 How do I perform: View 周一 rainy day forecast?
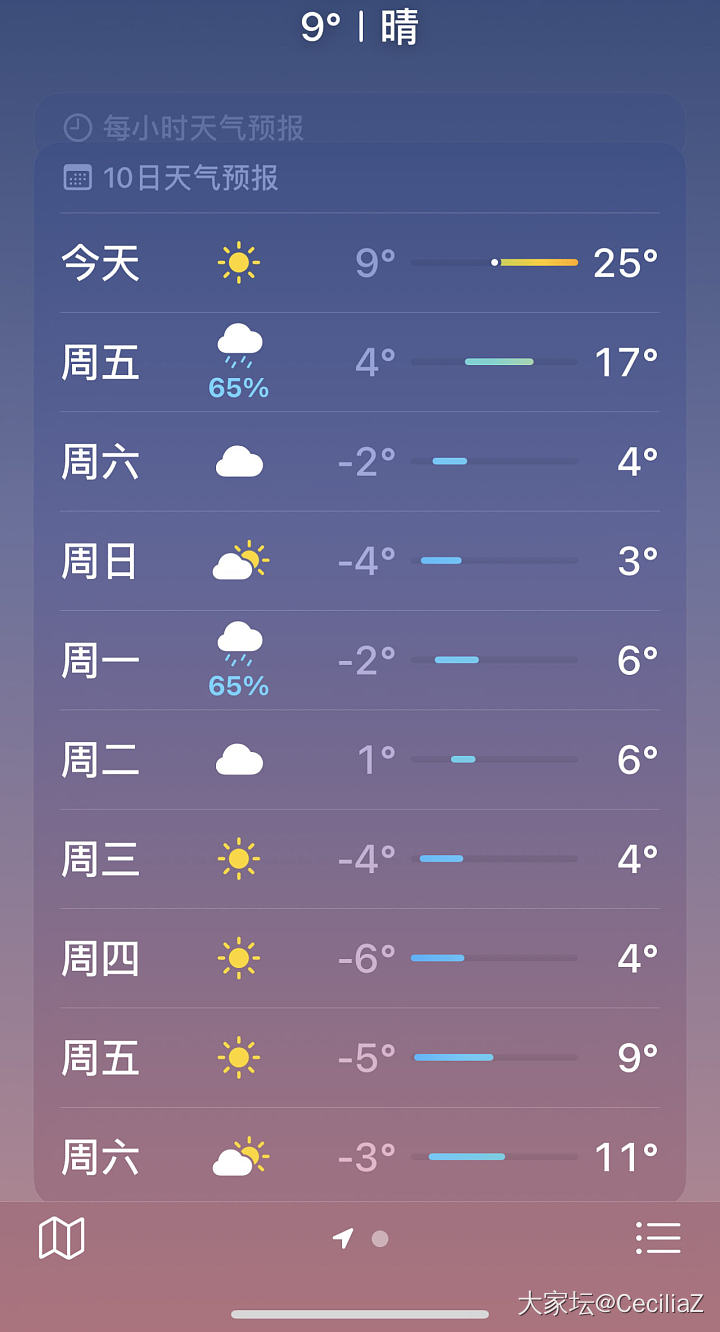360,660
